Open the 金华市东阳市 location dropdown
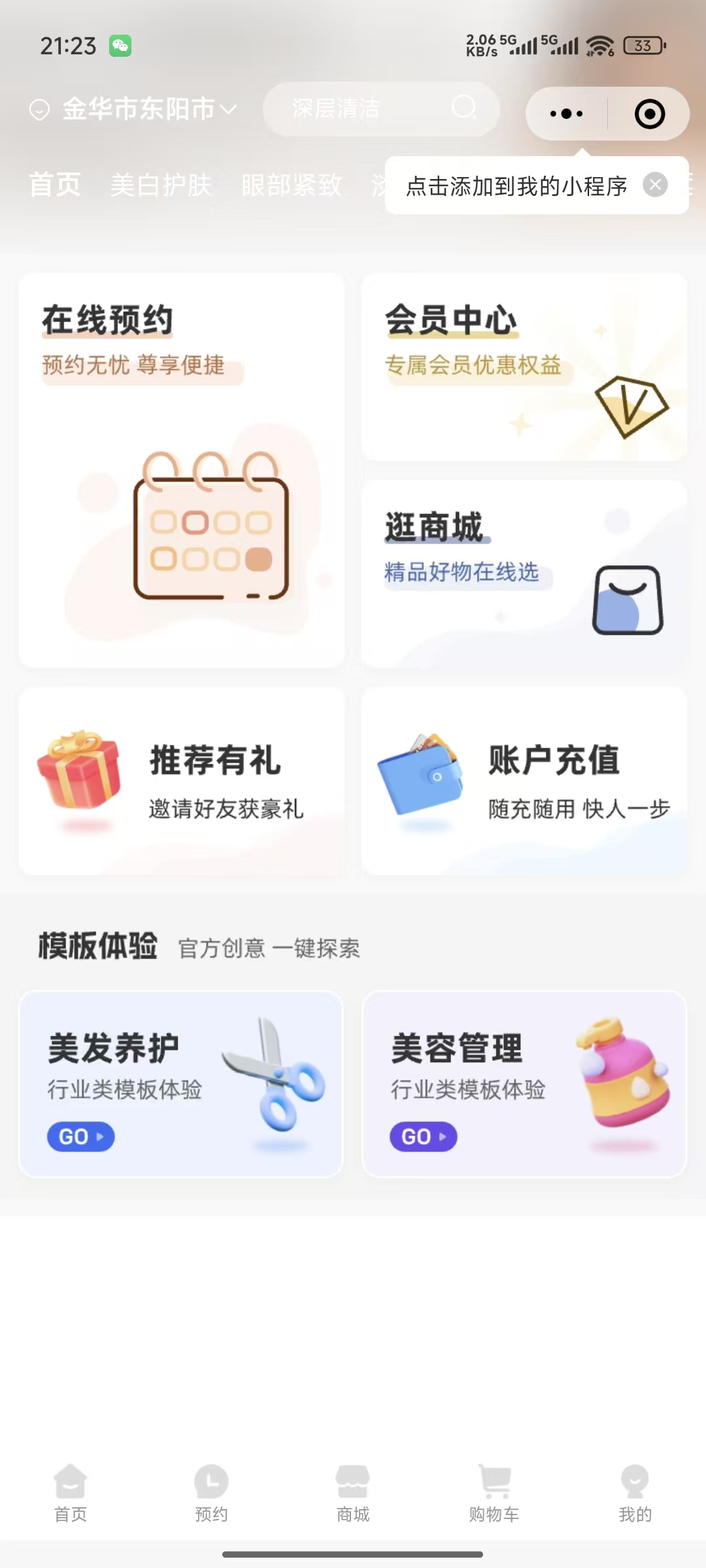This screenshot has height=1568, width=706. (134, 109)
